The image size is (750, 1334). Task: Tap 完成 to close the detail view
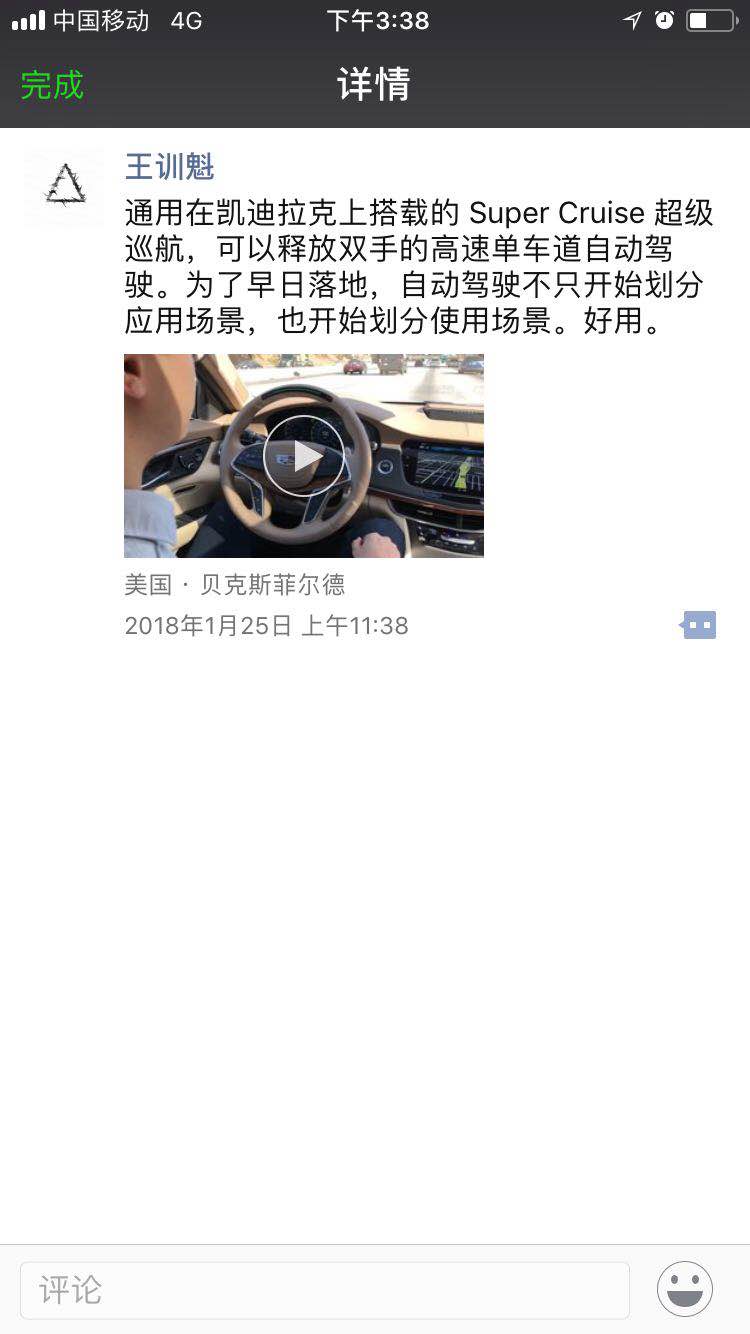[52, 85]
